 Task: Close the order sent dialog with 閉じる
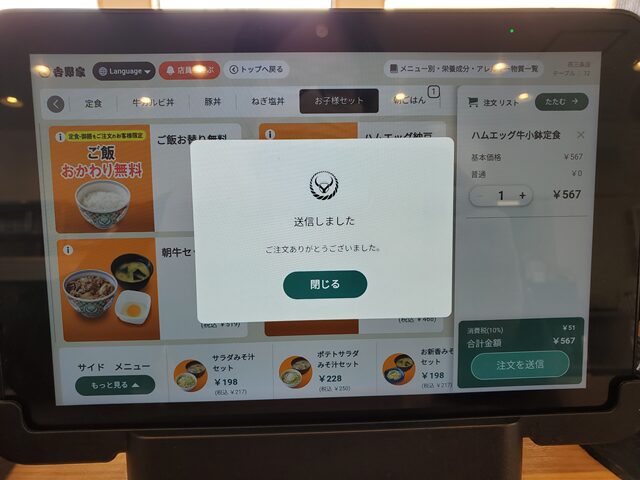tap(324, 284)
